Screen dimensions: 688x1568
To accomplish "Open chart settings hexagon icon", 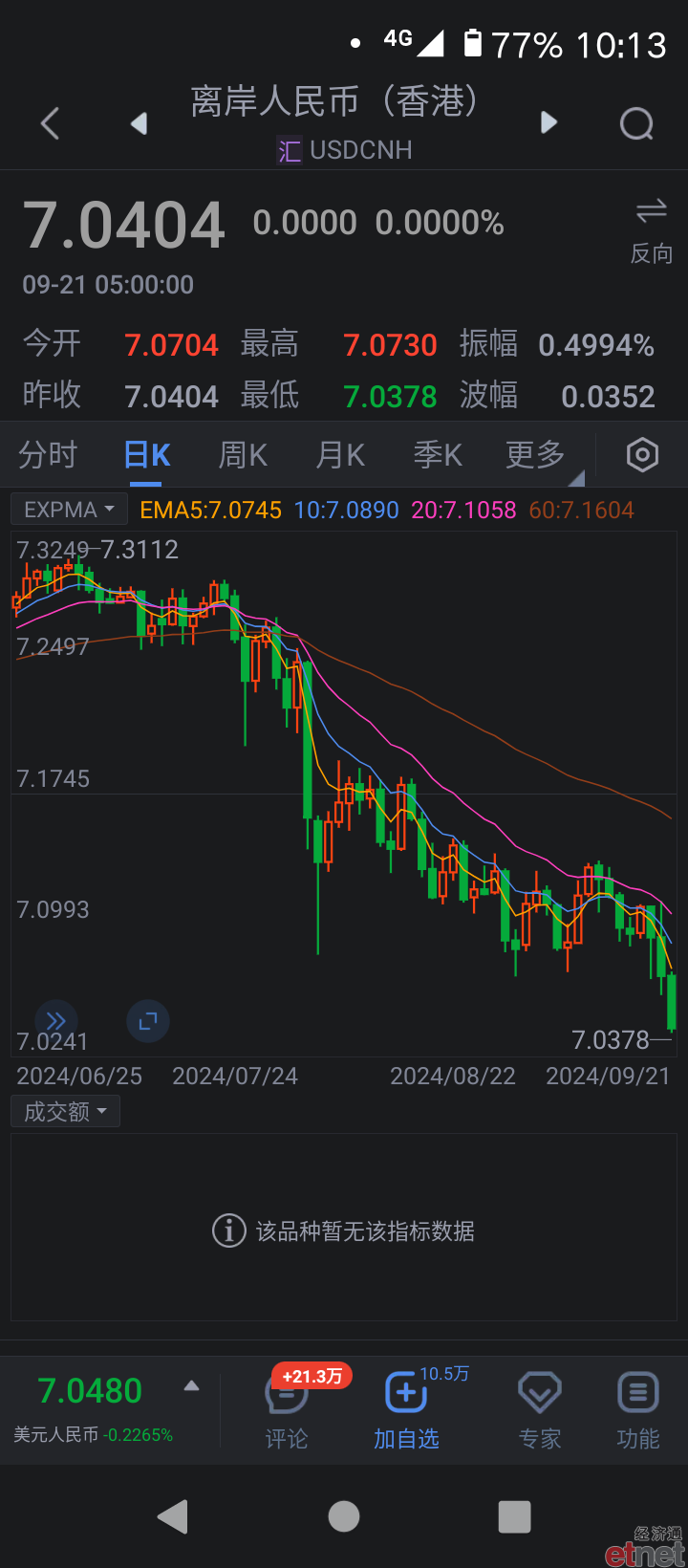I will (642, 455).
